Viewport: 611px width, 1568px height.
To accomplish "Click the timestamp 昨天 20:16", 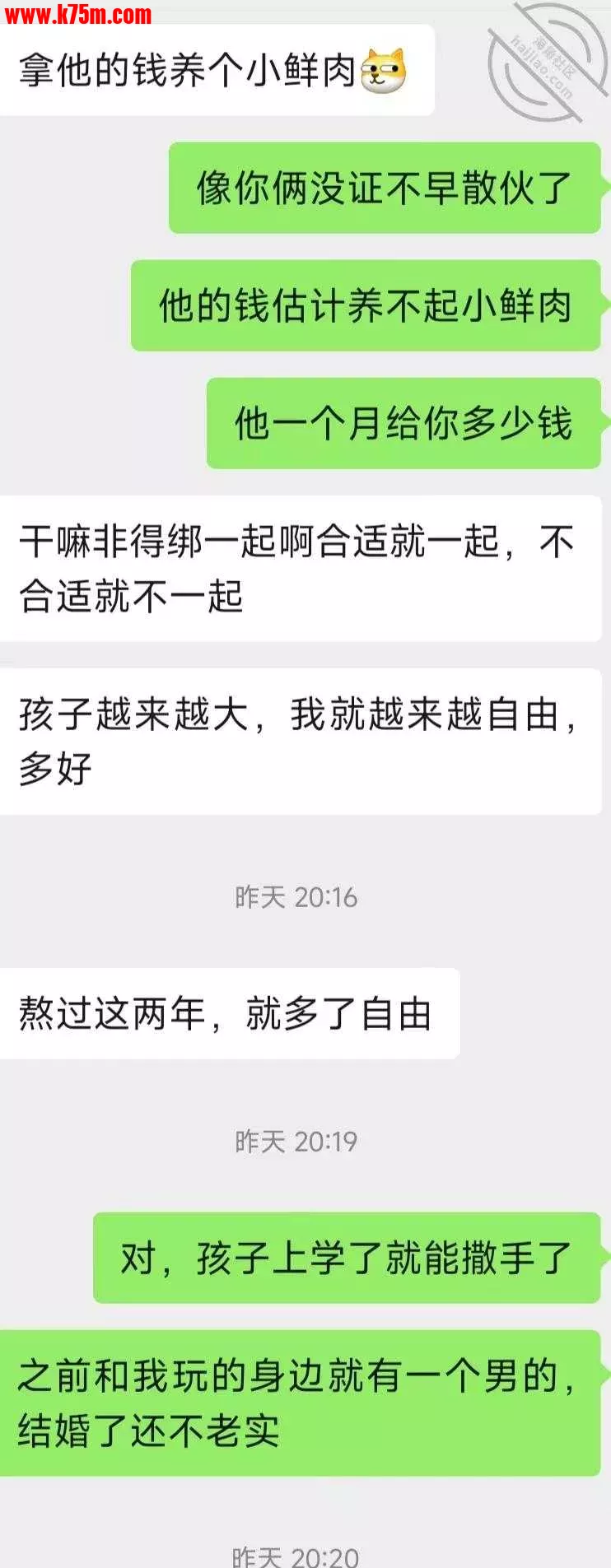I will coord(296,897).
